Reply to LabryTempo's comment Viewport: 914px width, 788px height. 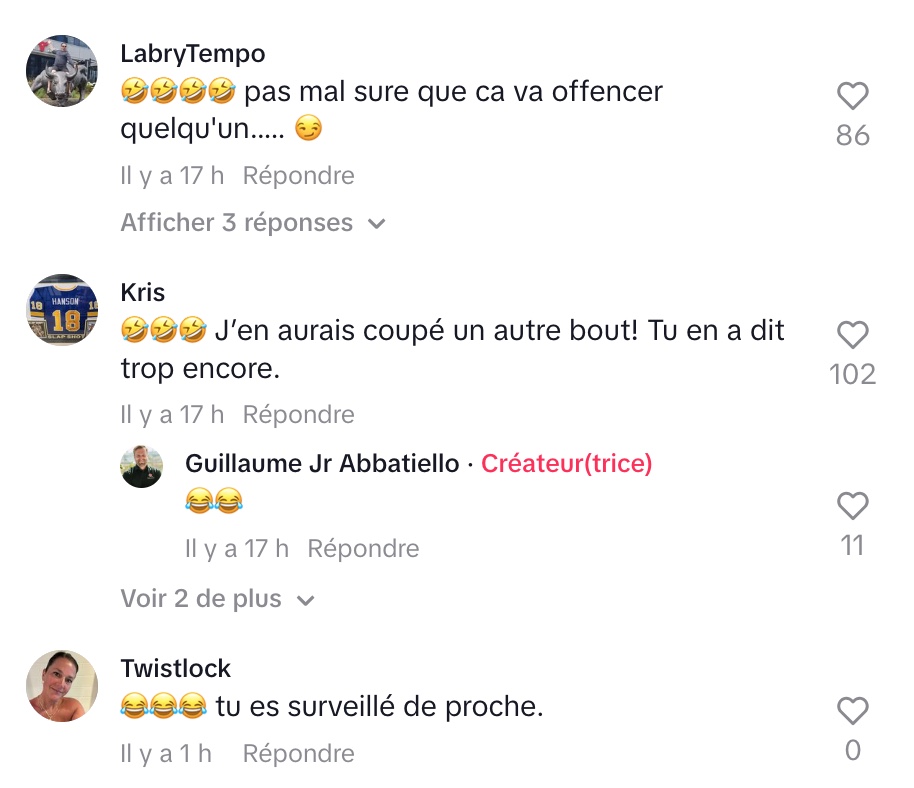(x=298, y=176)
